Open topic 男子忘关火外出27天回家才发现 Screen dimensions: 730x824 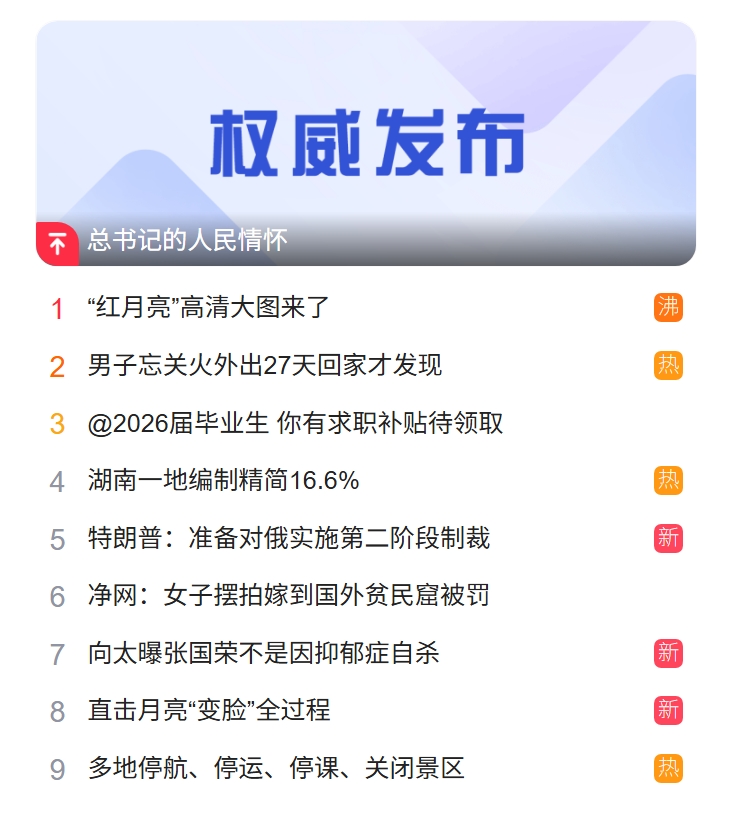[x=265, y=365]
